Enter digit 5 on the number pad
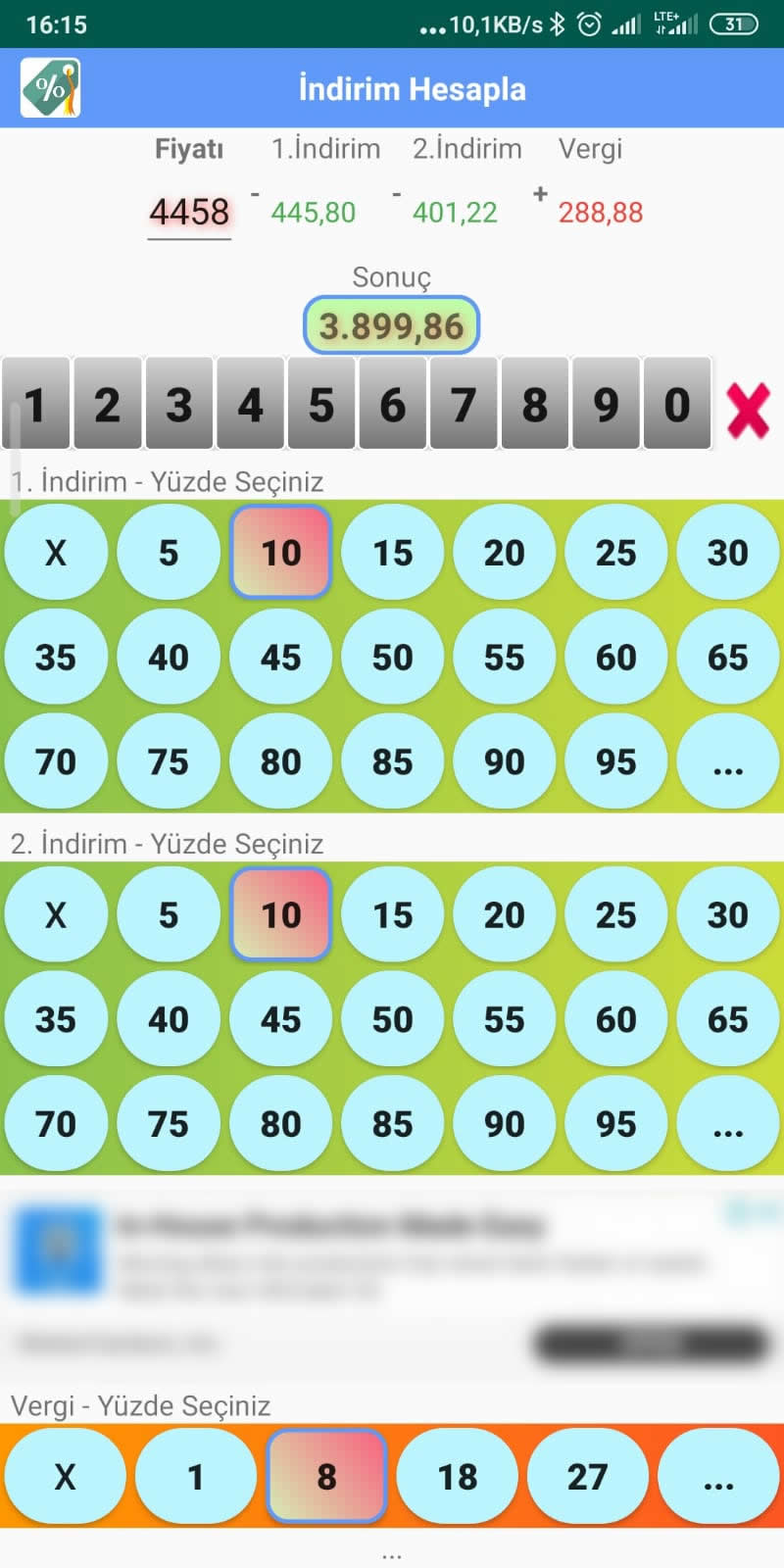The width and height of the screenshot is (784, 1568). 321,405
